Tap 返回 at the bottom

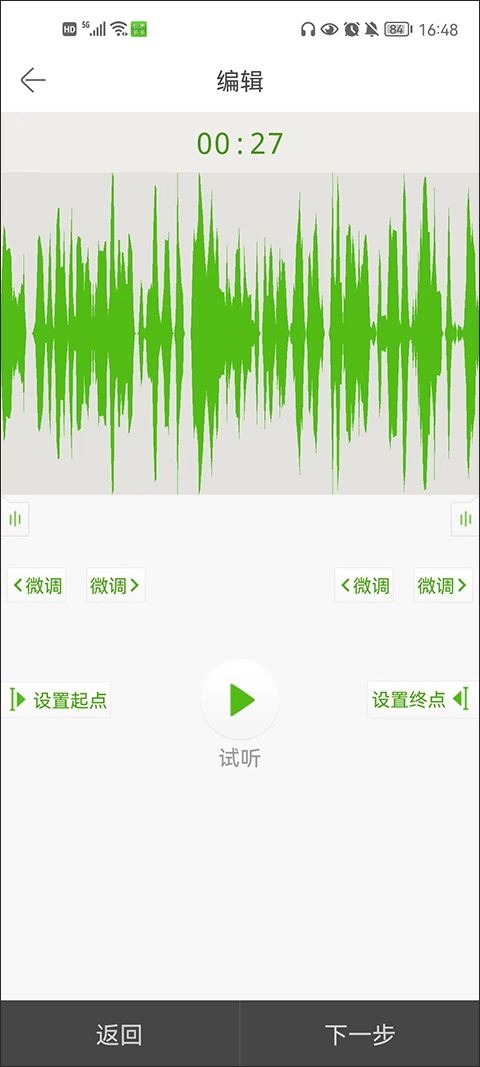coord(120,1034)
